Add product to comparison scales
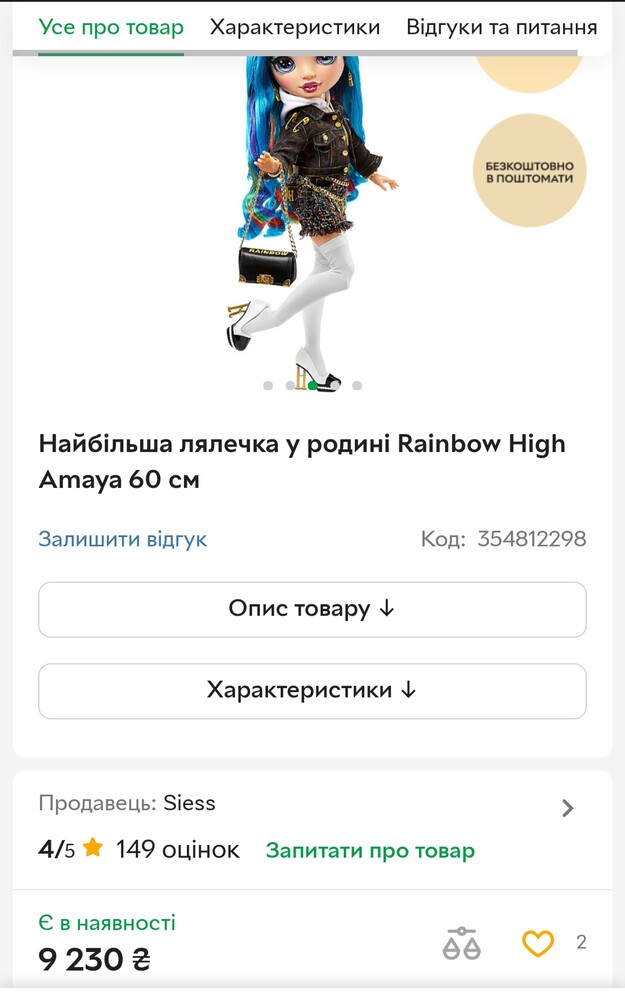This screenshot has width=625, height=1000. 462,943
